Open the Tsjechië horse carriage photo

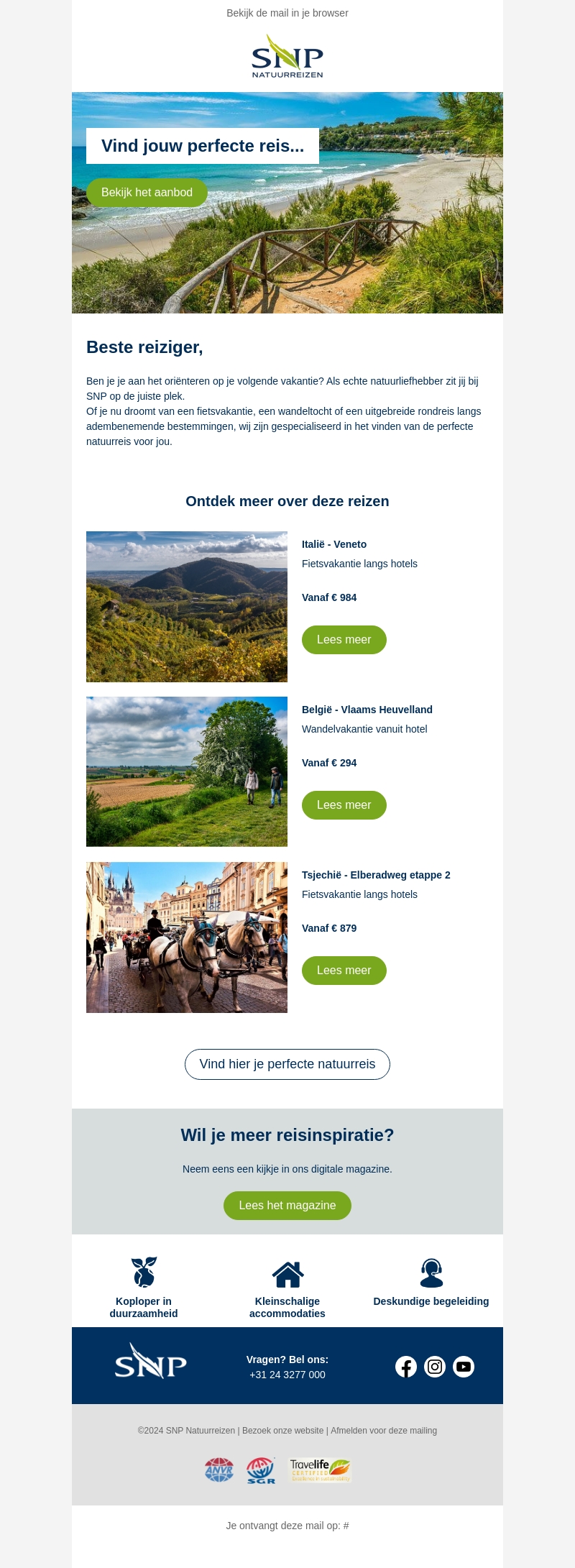pyautogui.click(x=187, y=937)
